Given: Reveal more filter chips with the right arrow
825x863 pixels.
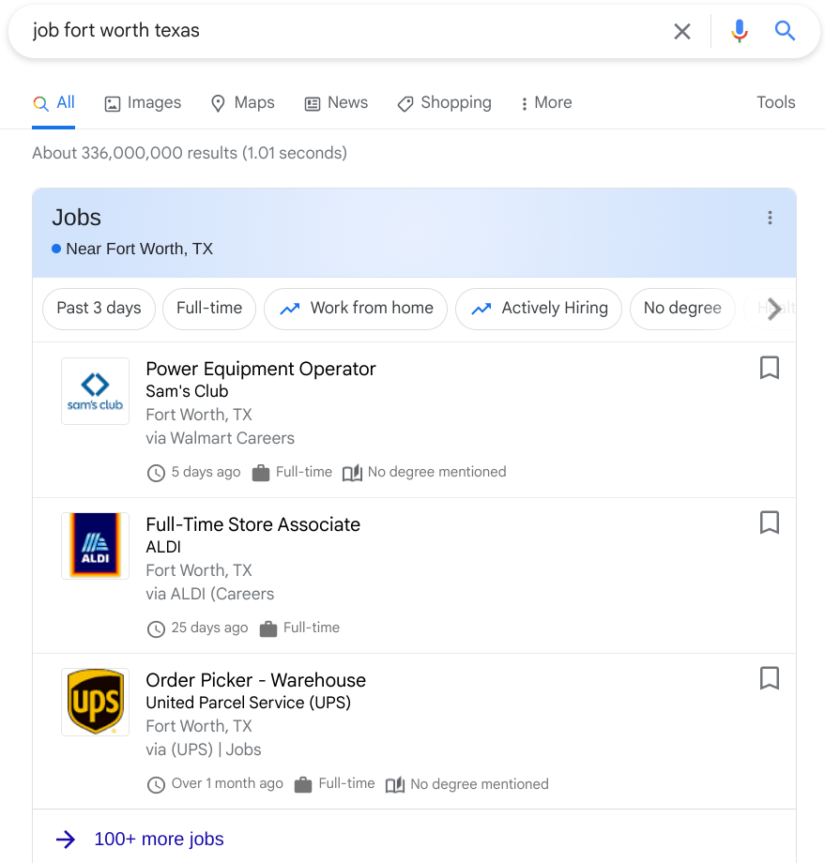Looking at the screenshot, I should [x=773, y=309].
